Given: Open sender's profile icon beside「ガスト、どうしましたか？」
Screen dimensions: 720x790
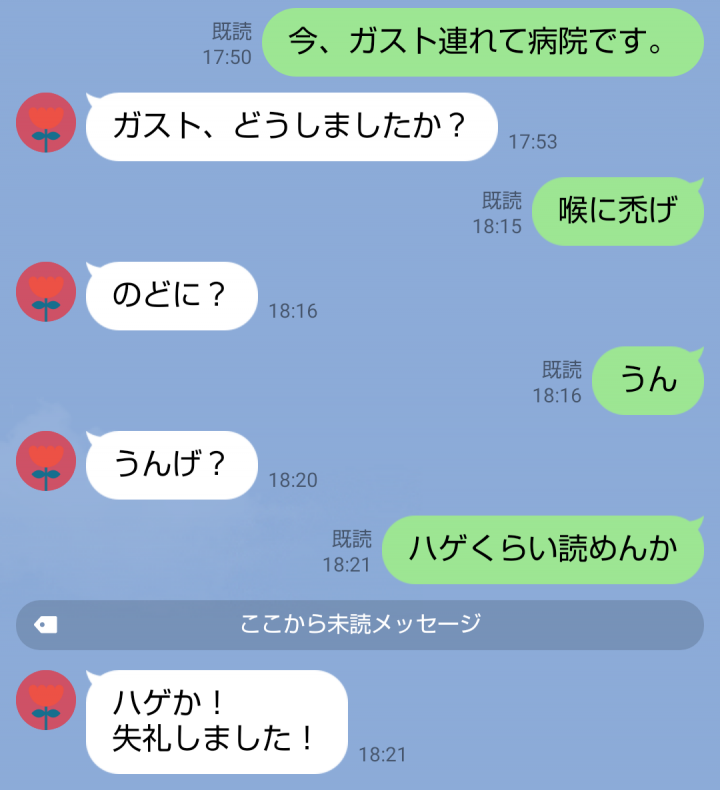Looking at the screenshot, I should 46,123.
